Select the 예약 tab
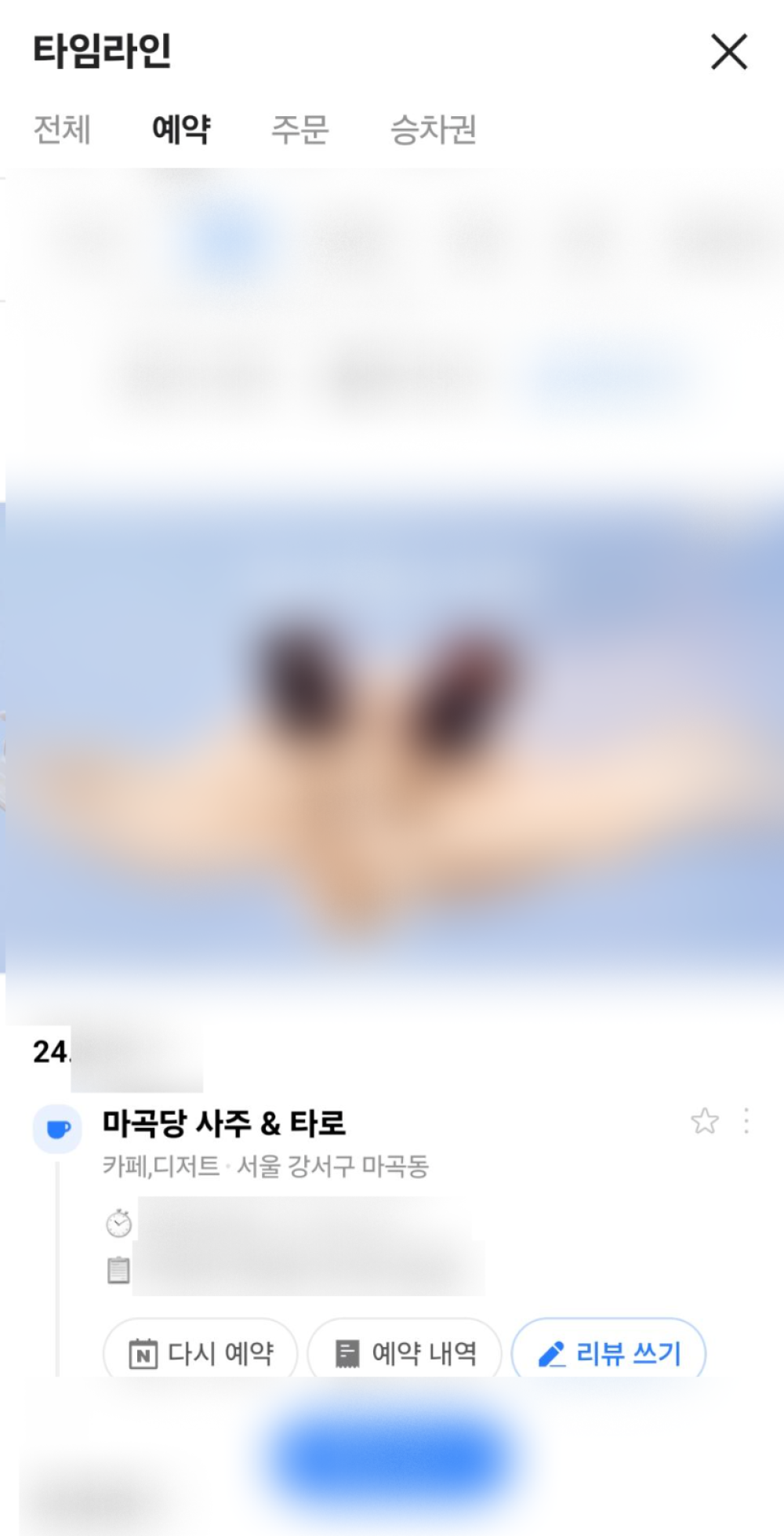784x1536 pixels. [x=181, y=129]
